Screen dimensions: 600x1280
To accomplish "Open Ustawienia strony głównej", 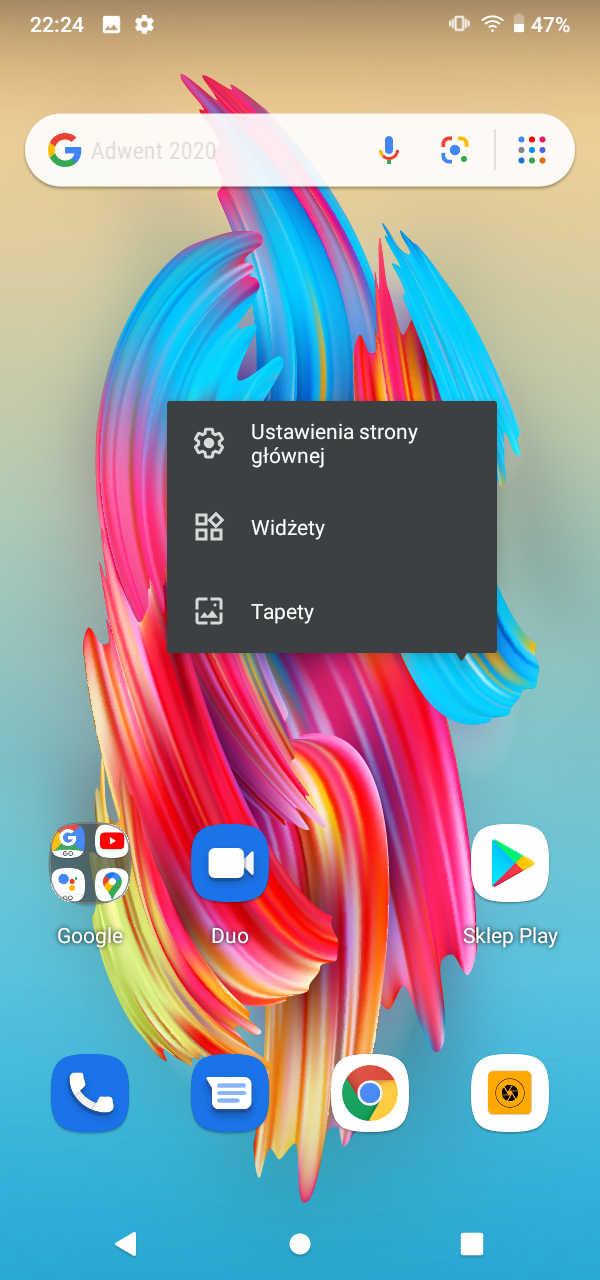I will (331, 444).
